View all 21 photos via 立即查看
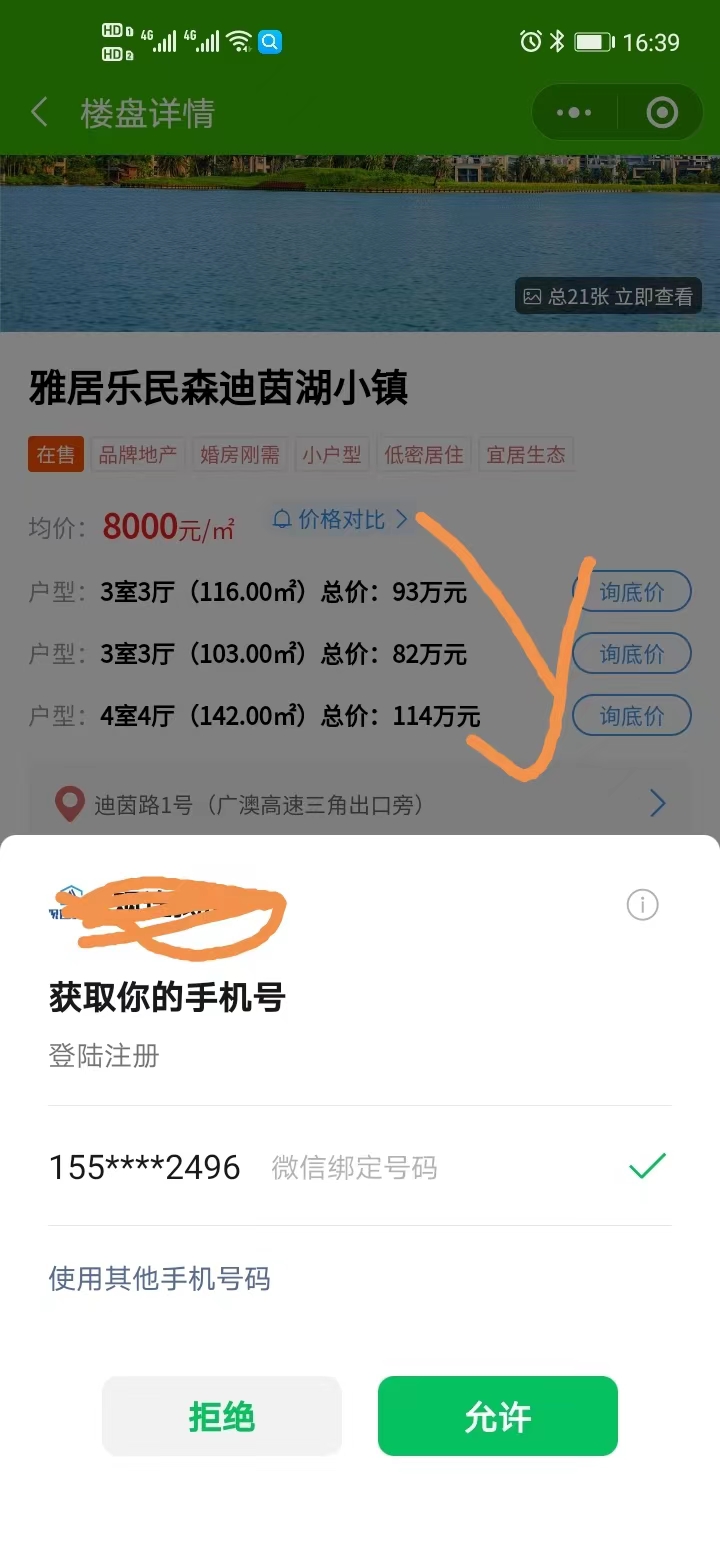Screen dimensions: 720x1560 click(x=608, y=297)
